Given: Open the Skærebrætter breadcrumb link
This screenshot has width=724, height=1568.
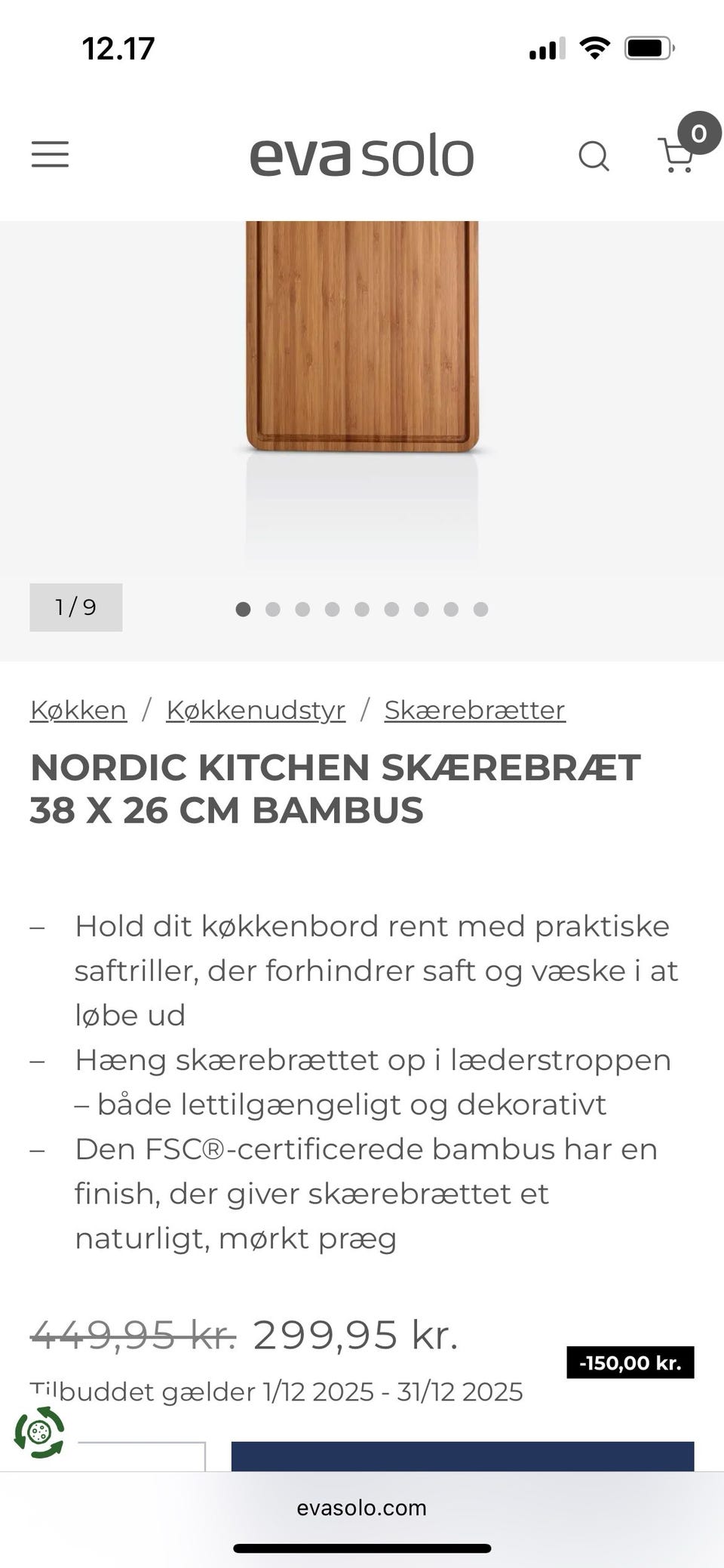Looking at the screenshot, I should [474, 710].
